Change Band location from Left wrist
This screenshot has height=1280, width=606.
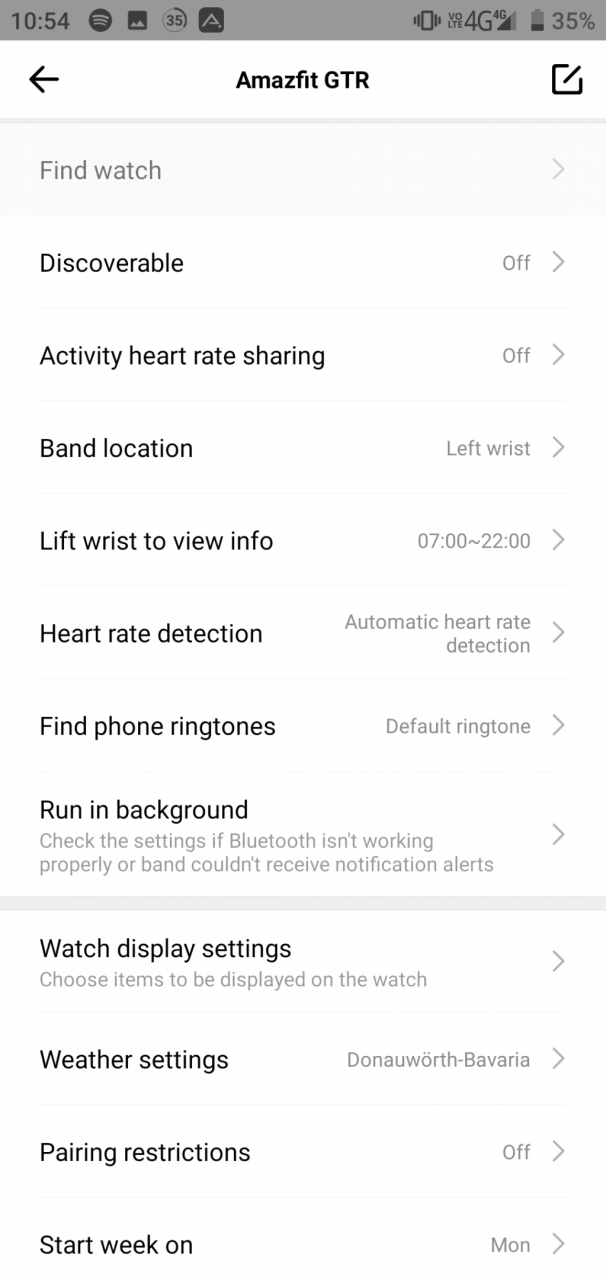(x=303, y=448)
